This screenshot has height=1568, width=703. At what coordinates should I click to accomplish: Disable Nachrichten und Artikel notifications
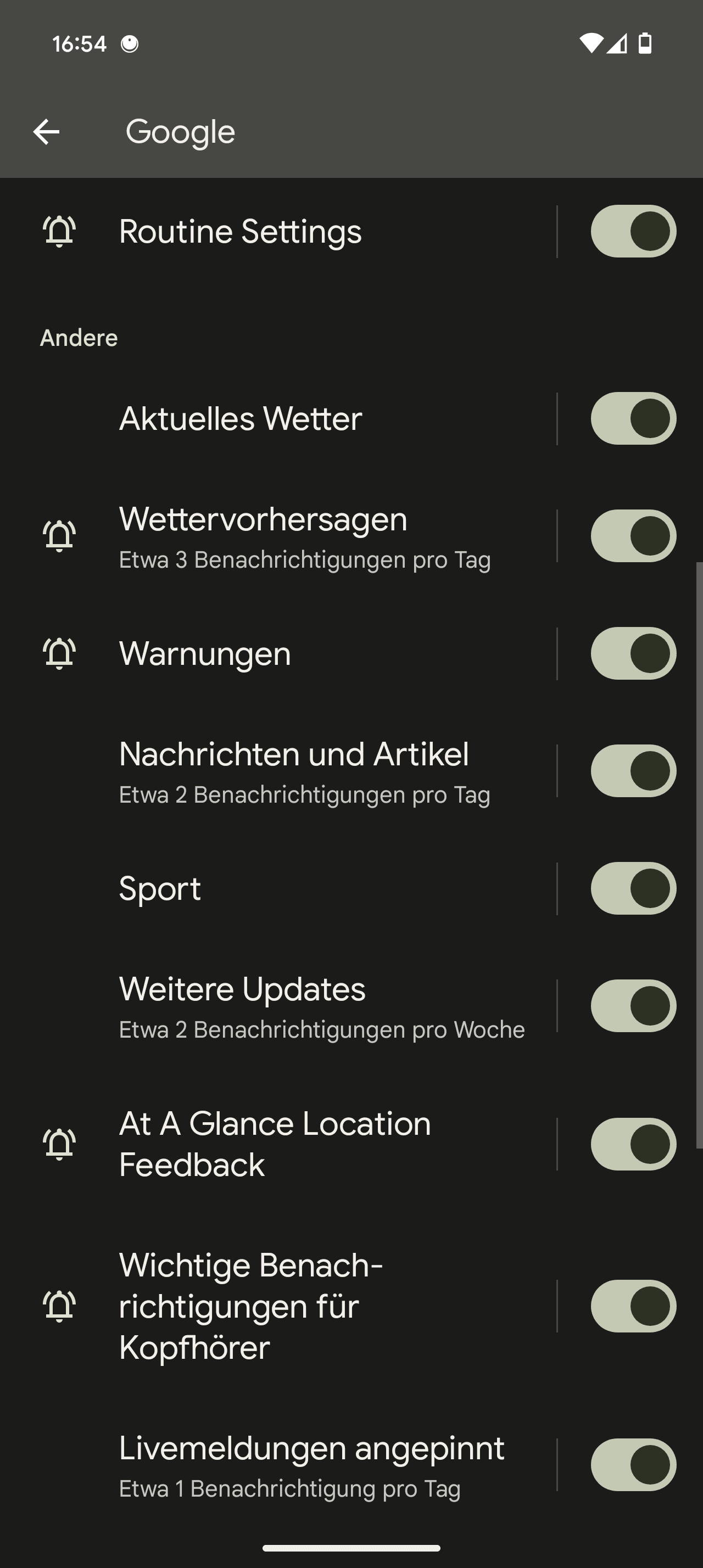pos(633,771)
